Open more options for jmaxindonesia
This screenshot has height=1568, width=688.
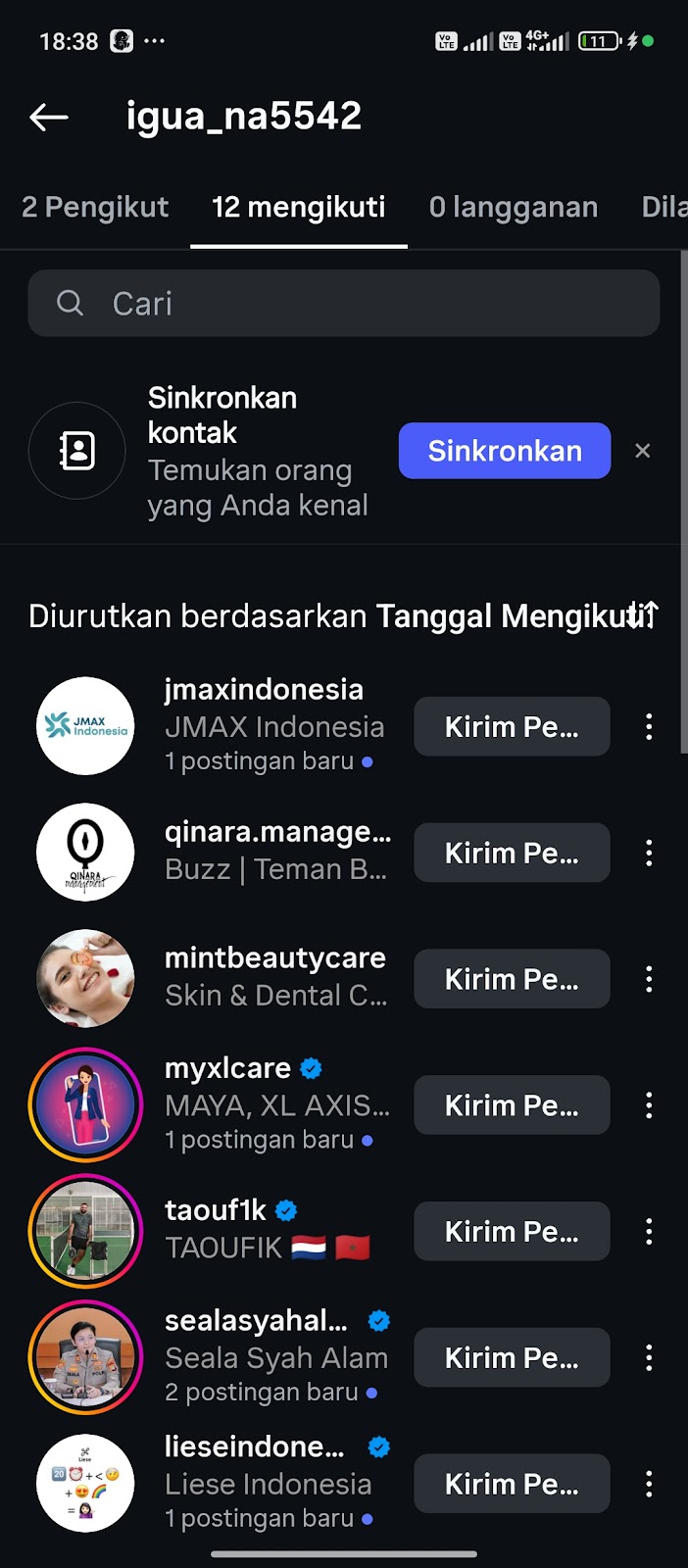pyautogui.click(x=649, y=727)
